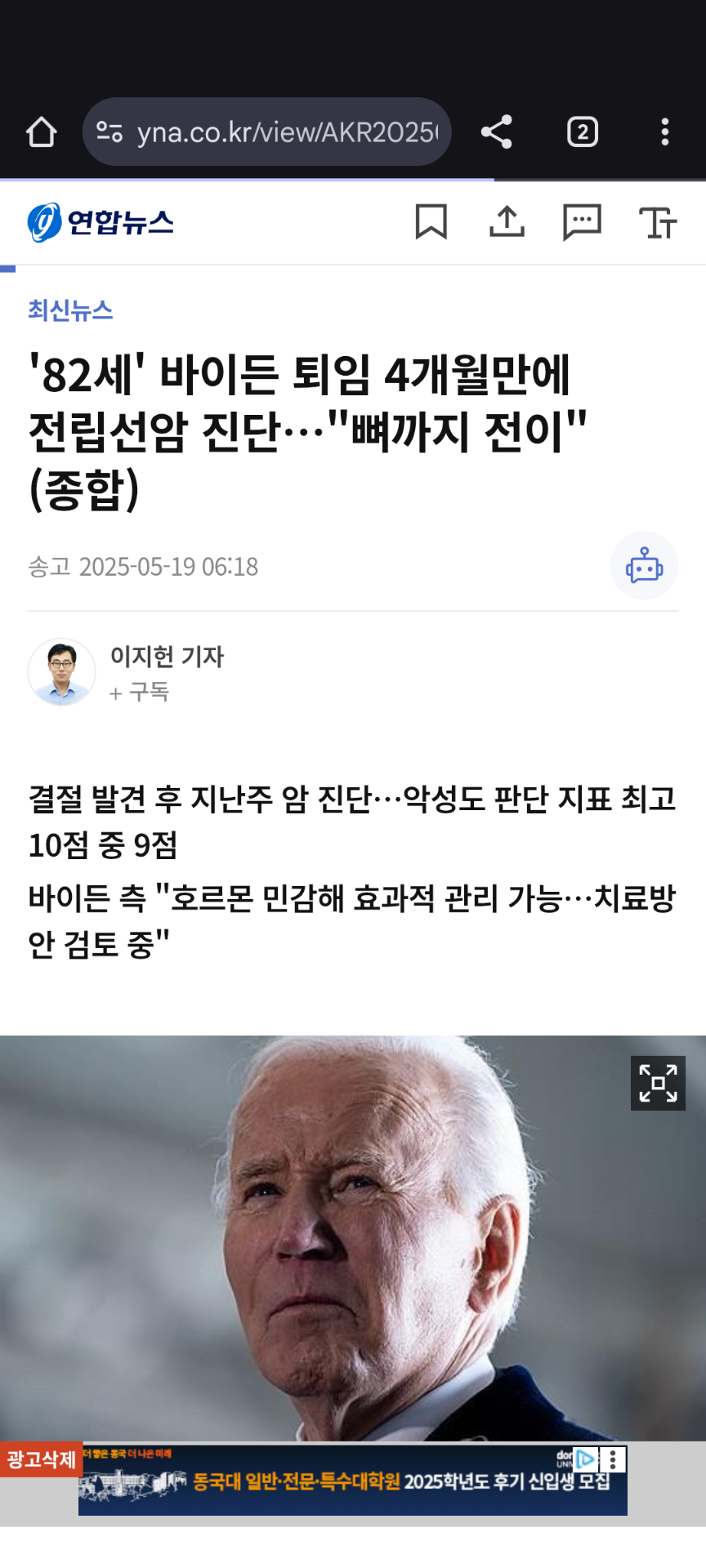The height and width of the screenshot is (1568, 706).
Task: Open the article comments
Action: pos(582,222)
